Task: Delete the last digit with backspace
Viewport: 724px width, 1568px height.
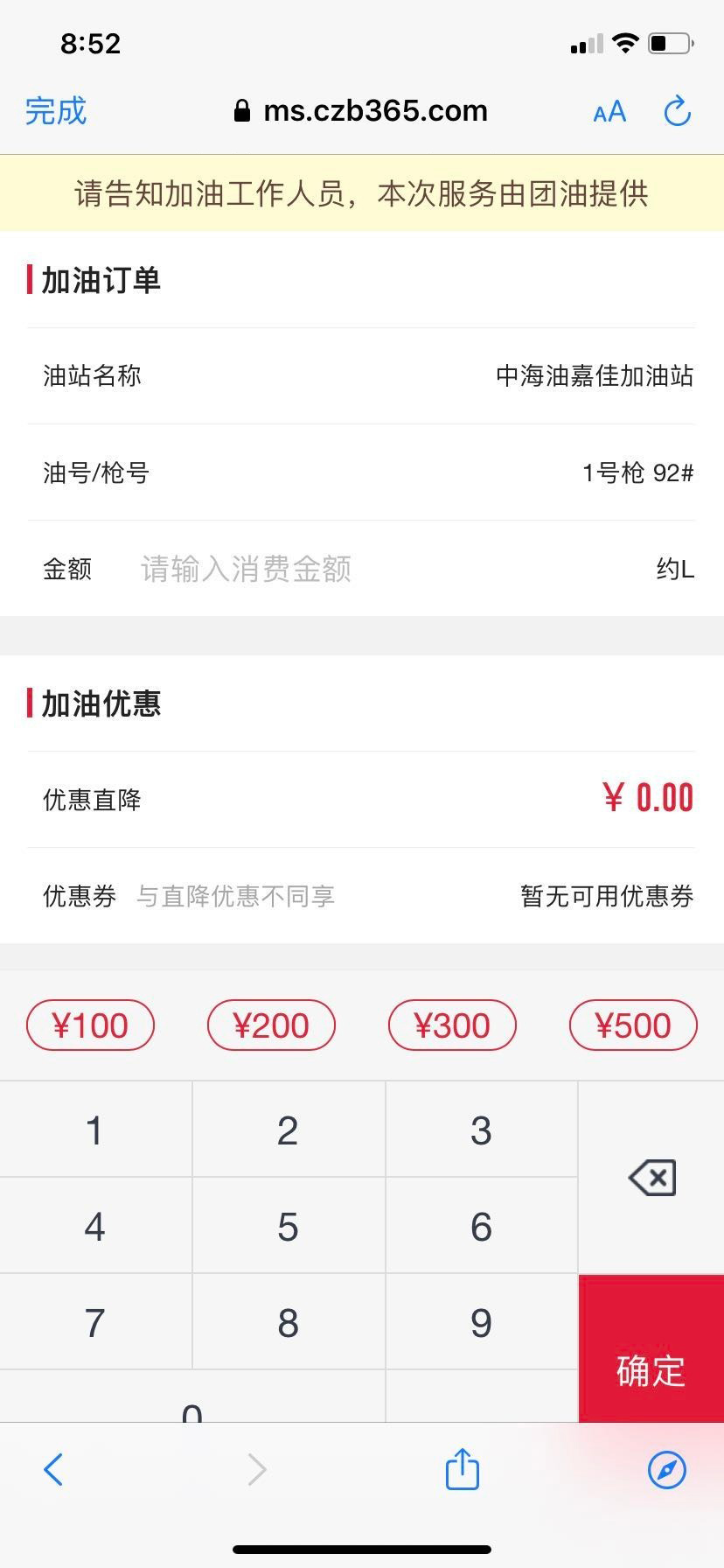Action: pyautogui.click(x=652, y=1178)
